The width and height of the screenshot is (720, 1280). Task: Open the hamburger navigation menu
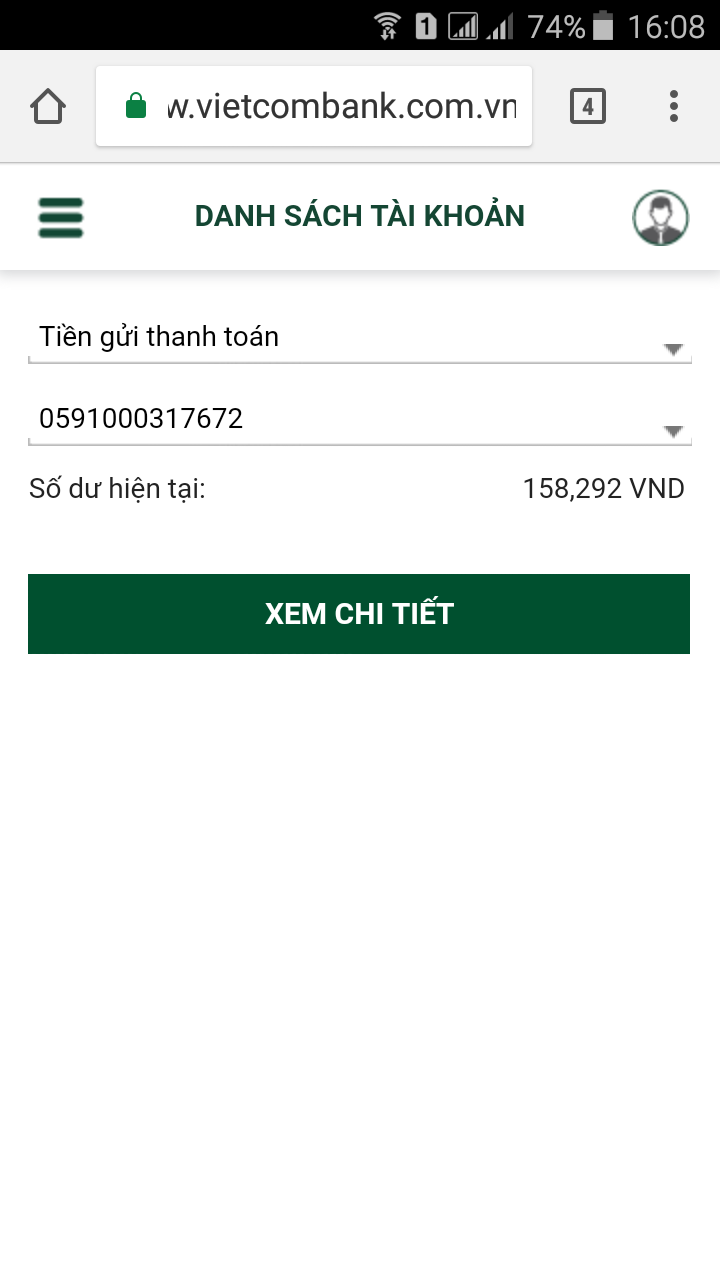[61, 217]
